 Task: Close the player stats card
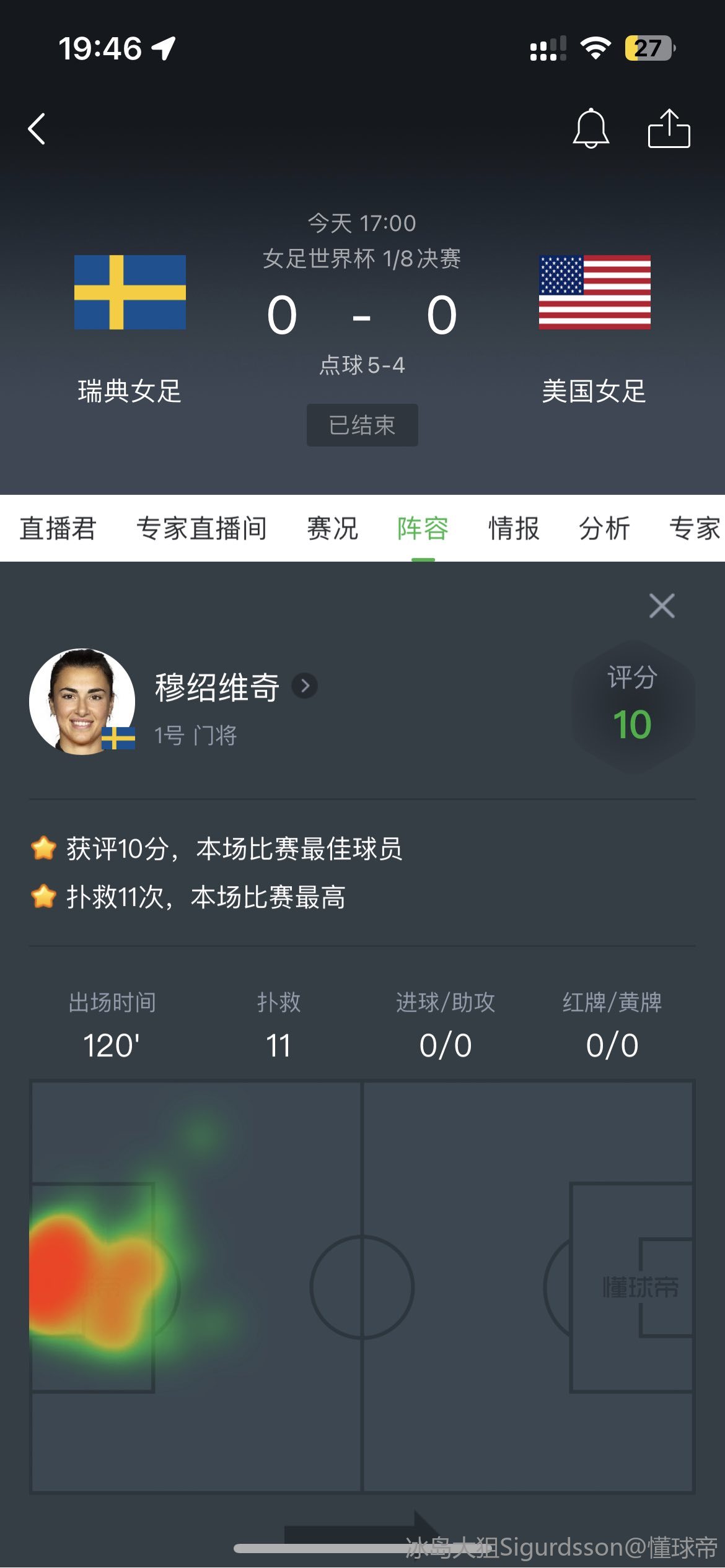(661, 606)
